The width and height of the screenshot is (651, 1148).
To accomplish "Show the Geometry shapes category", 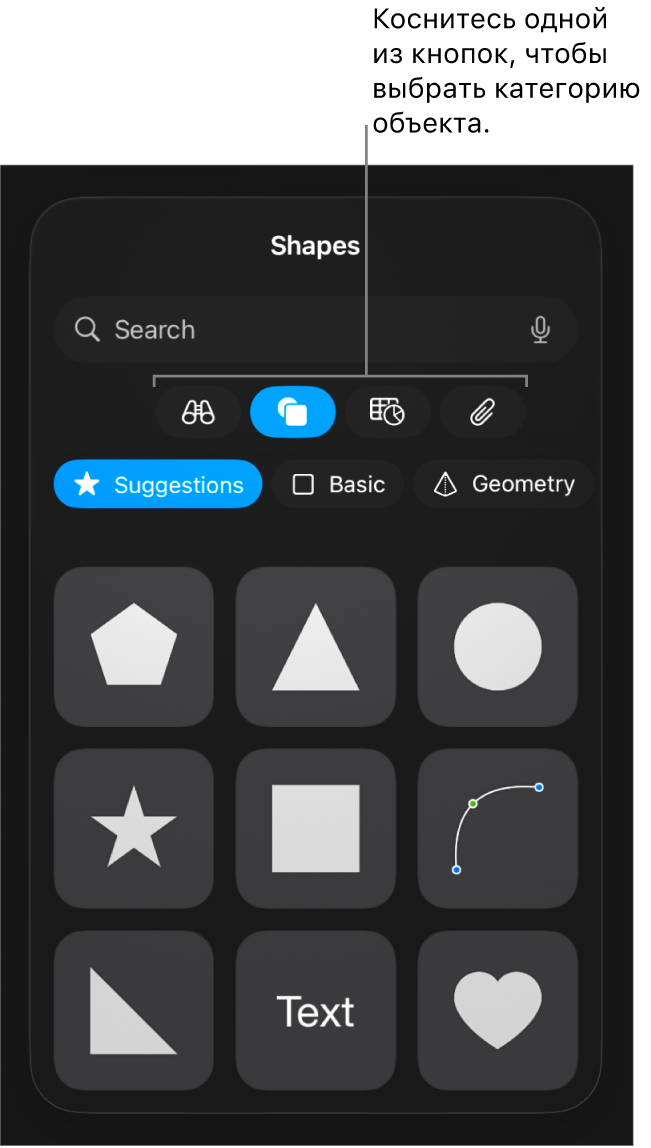I will 503,485.
